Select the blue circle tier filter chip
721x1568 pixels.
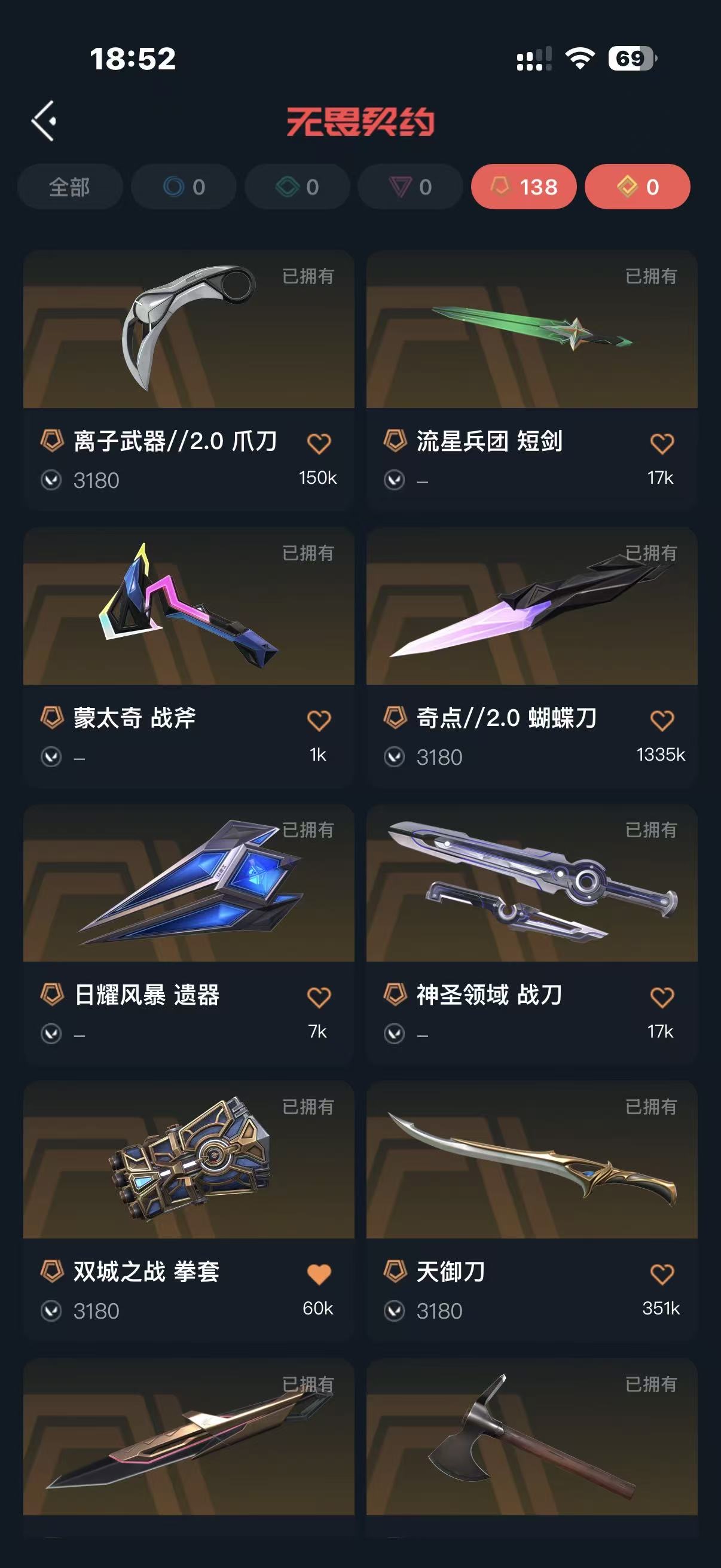click(x=184, y=187)
